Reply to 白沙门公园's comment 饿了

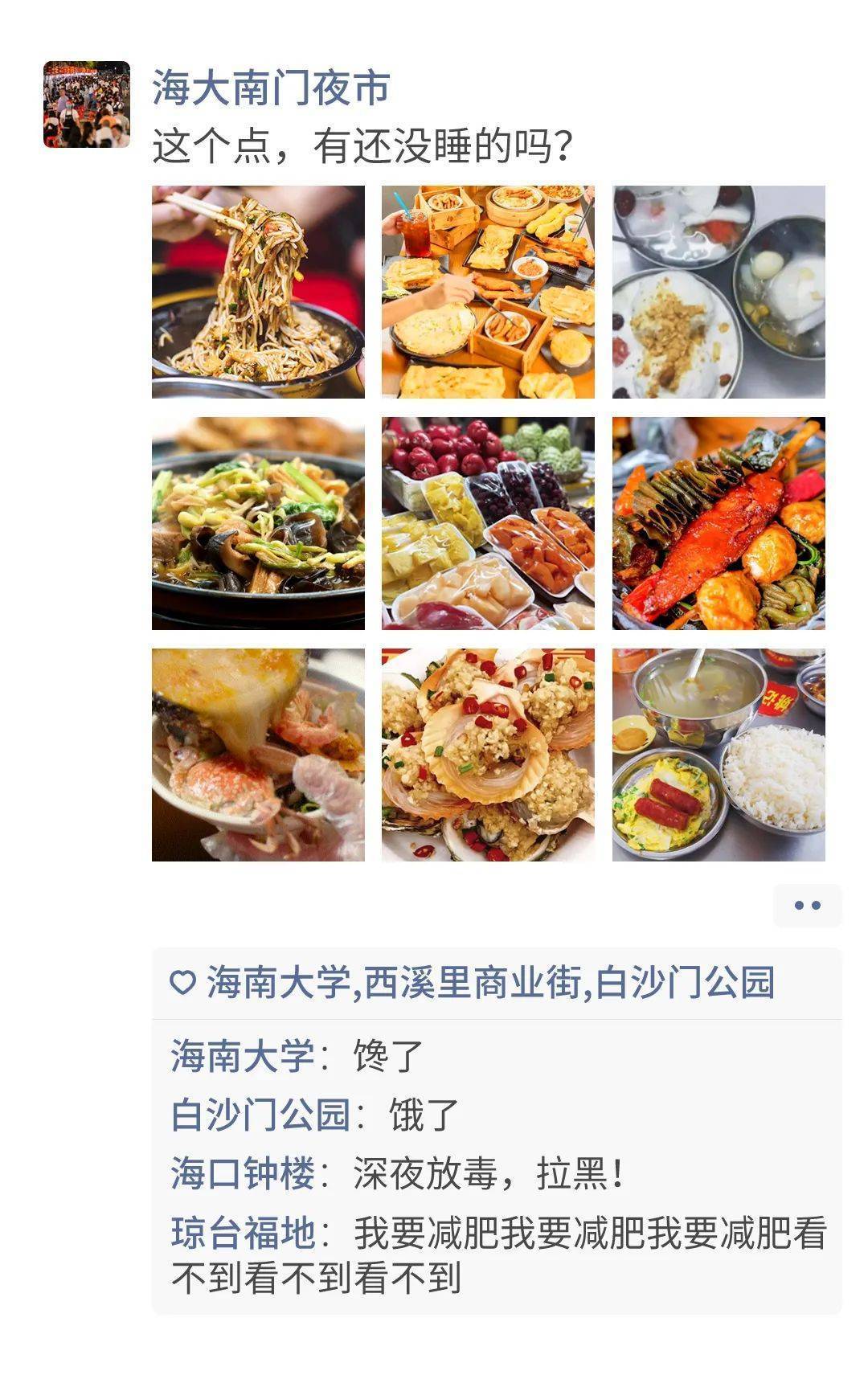424,1115
